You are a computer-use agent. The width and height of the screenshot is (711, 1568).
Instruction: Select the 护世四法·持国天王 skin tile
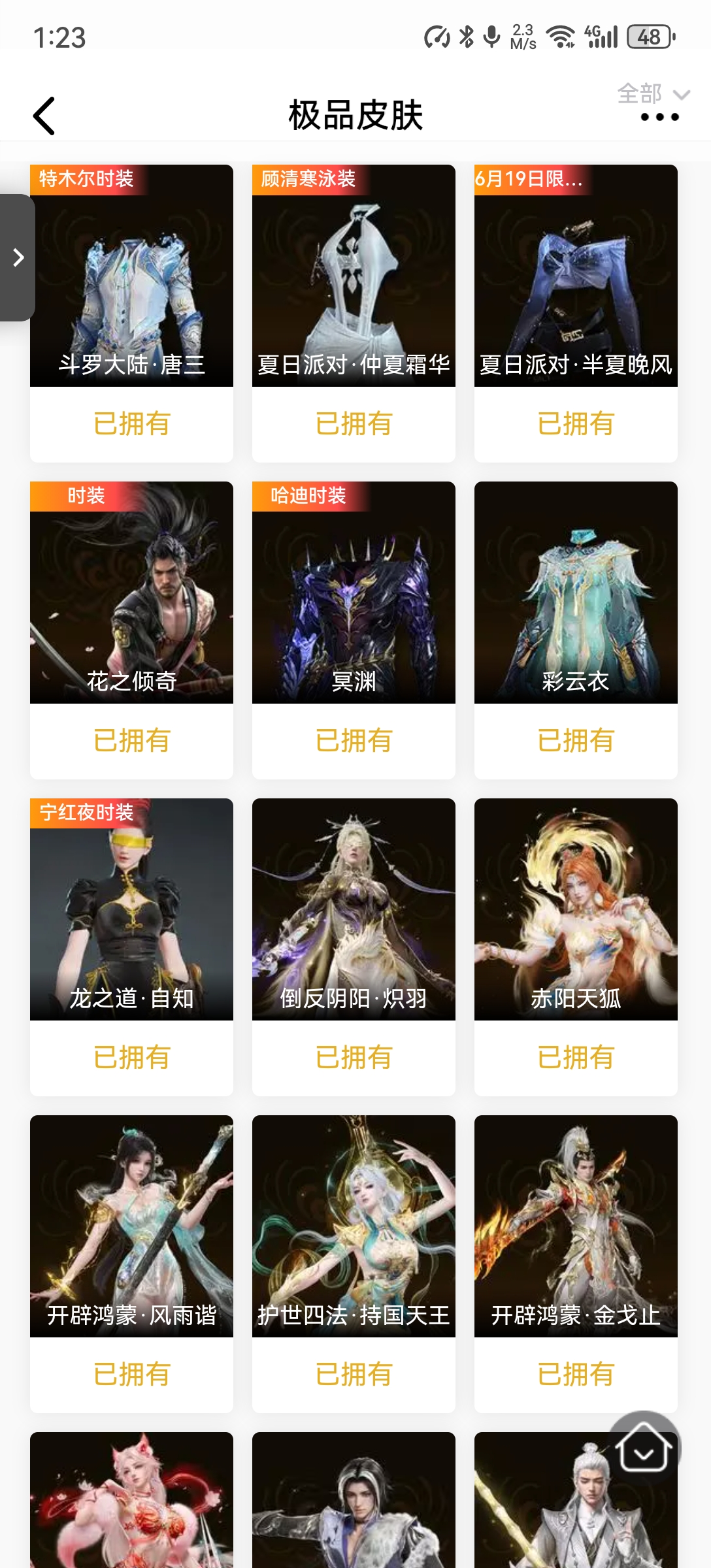[x=354, y=1226]
